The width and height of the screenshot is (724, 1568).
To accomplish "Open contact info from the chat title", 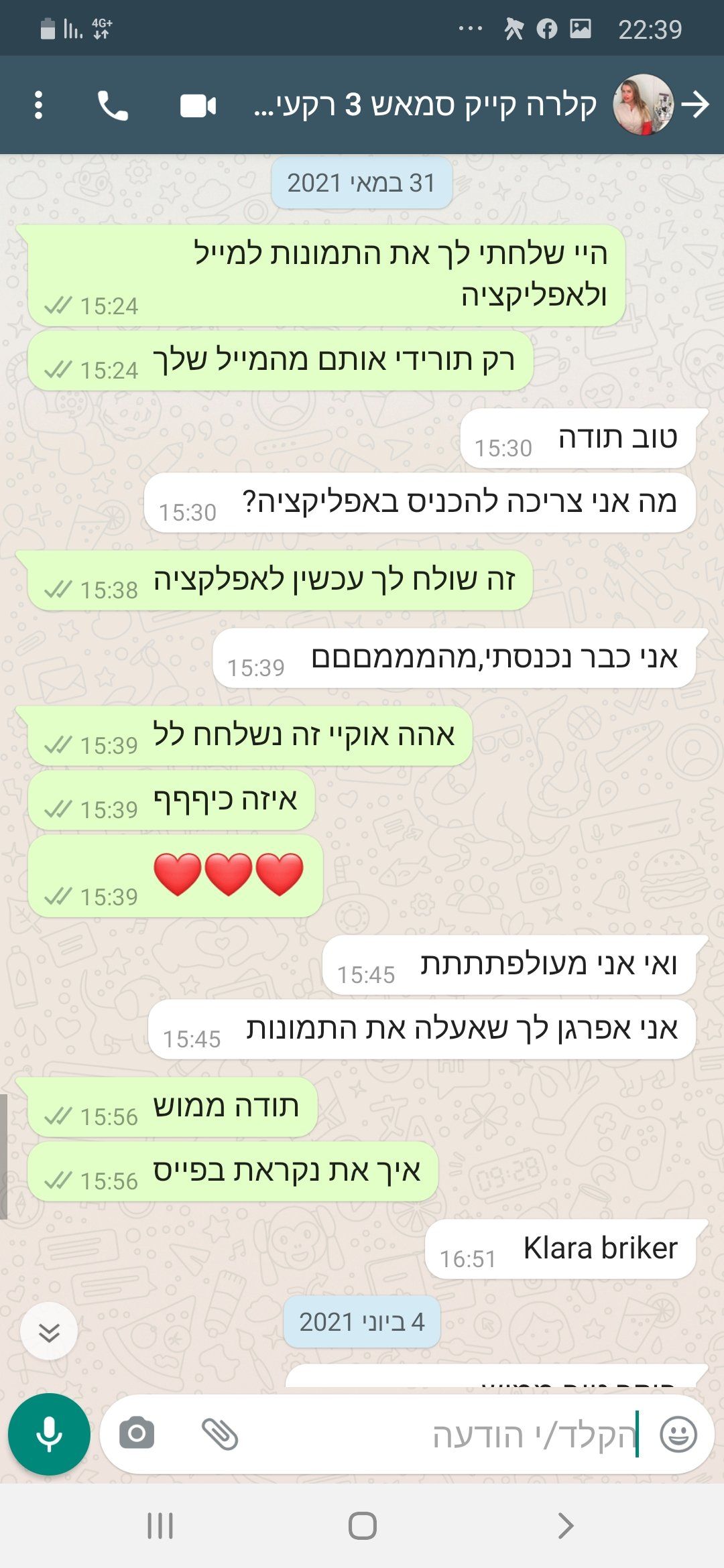I will pos(426,105).
